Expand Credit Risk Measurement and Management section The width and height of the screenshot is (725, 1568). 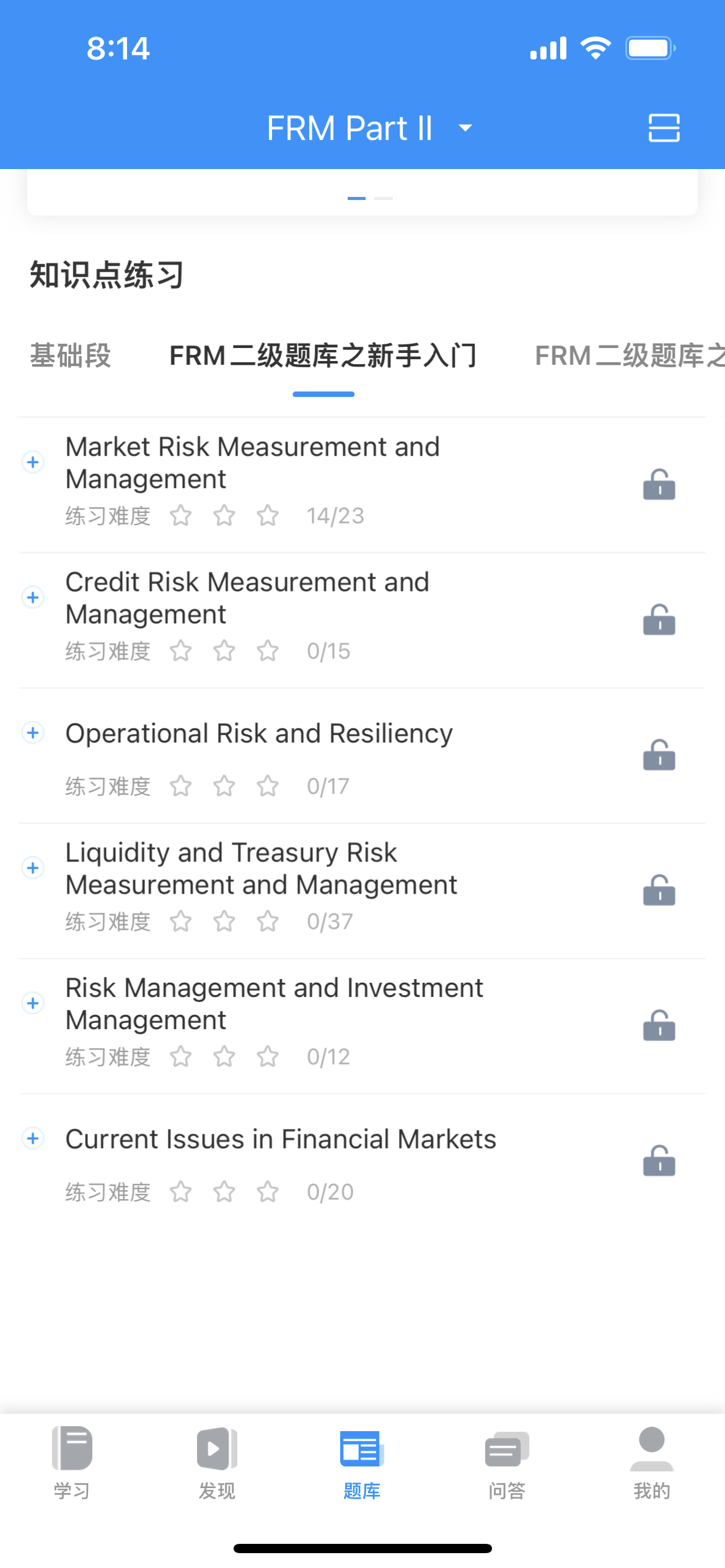click(x=33, y=597)
